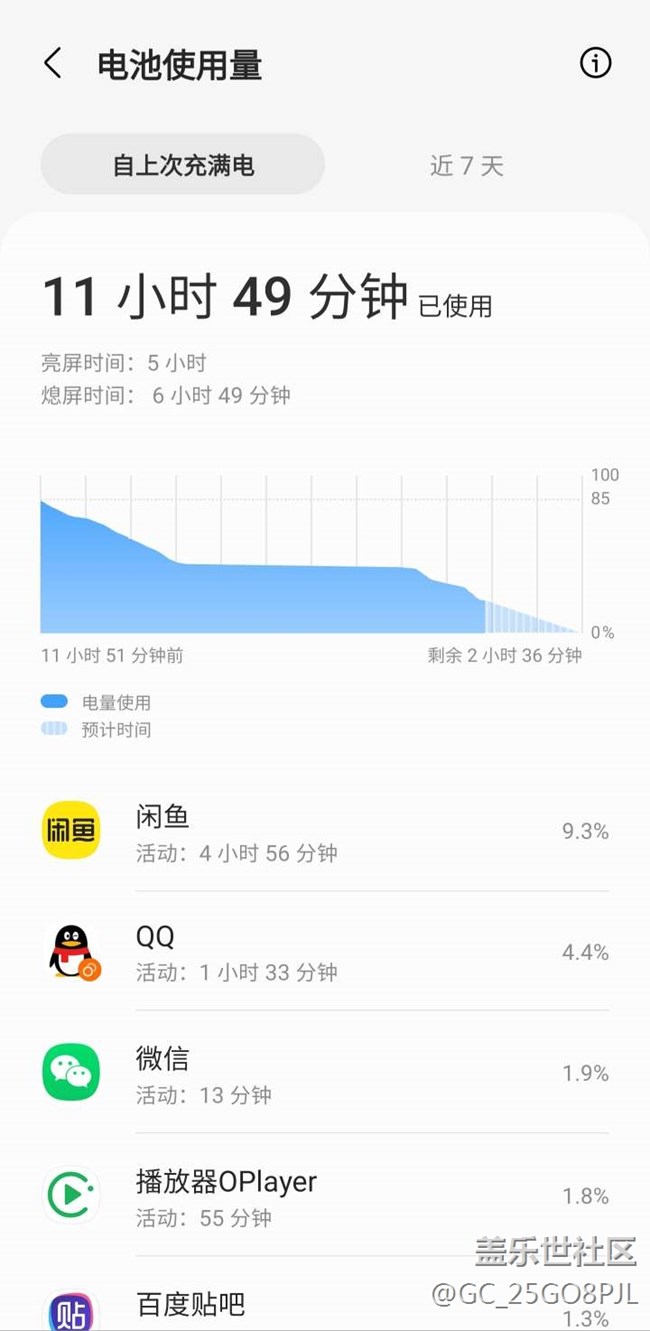View 微信 battery usage details
The width and height of the screenshot is (650, 1331).
point(325,1072)
